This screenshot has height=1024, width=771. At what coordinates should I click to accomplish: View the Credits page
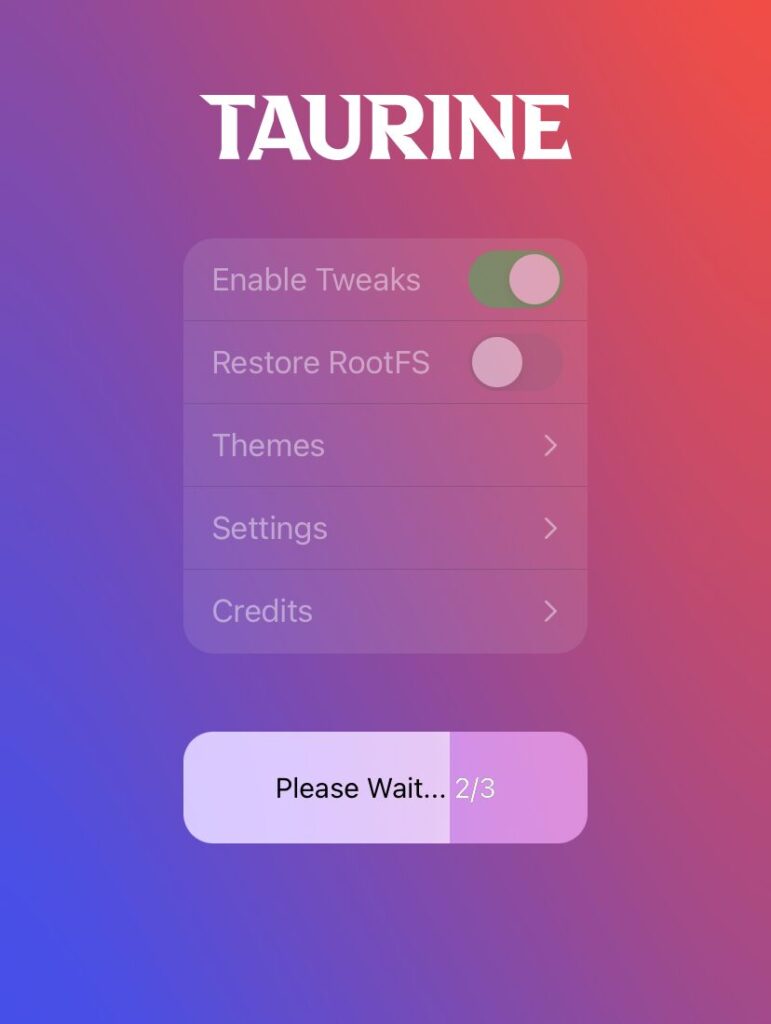(x=385, y=611)
